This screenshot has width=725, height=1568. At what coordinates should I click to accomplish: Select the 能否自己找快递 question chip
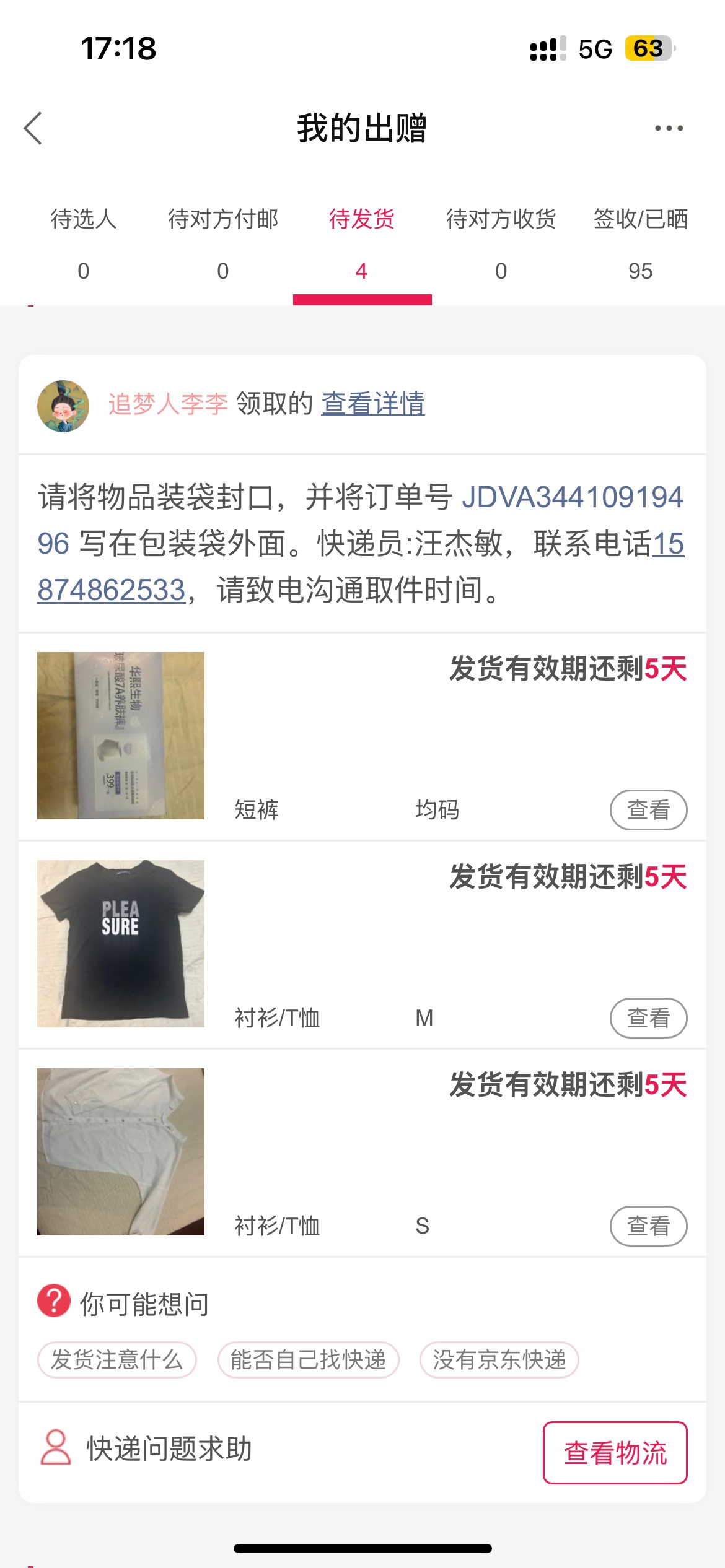pos(309,1360)
